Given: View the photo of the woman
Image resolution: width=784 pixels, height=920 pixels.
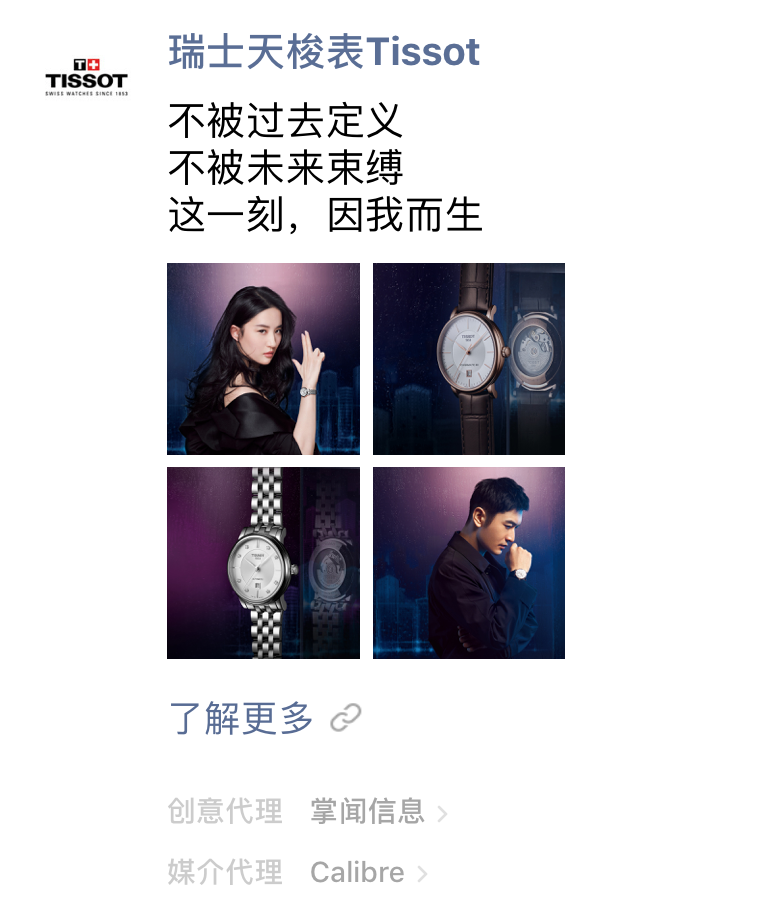Looking at the screenshot, I should [263, 359].
